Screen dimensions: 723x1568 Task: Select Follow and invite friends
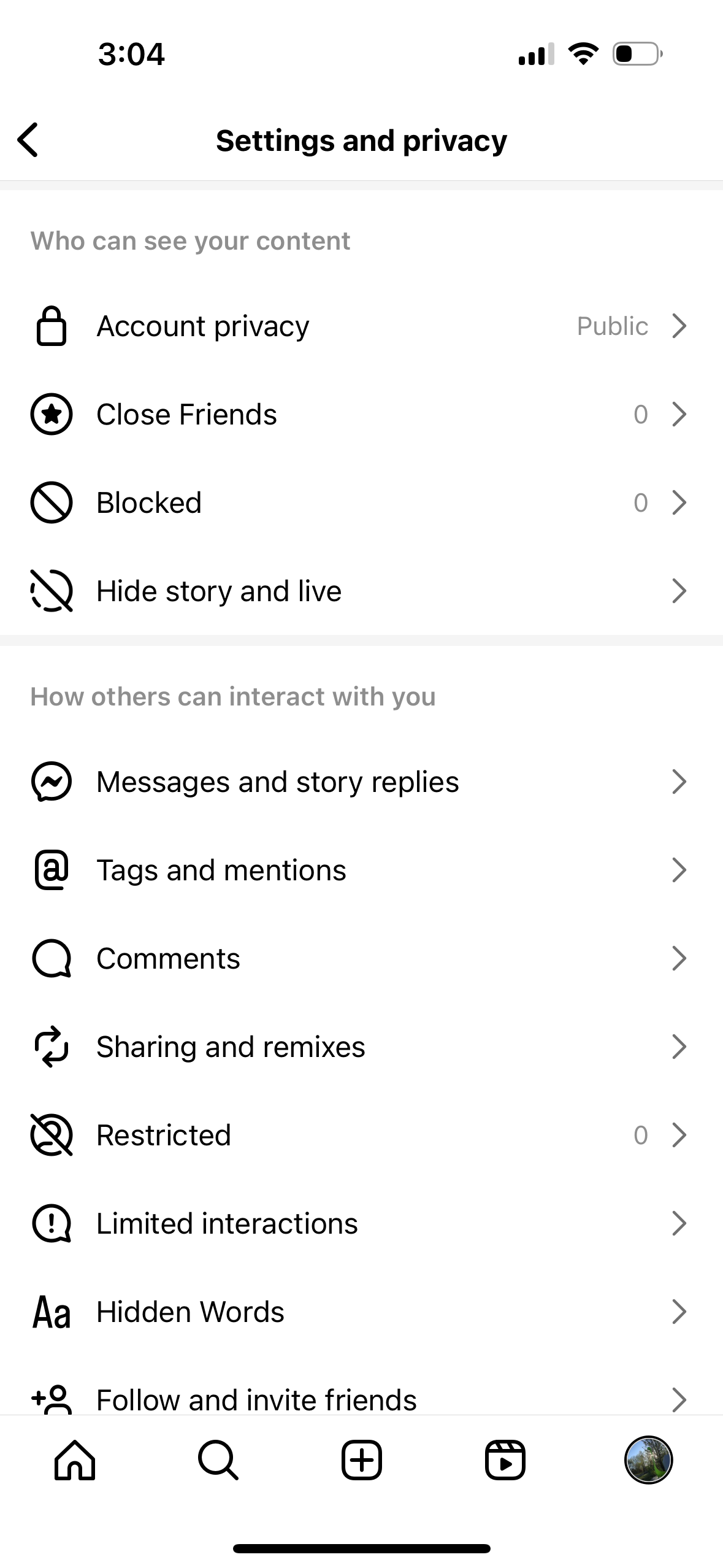tap(362, 1399)
